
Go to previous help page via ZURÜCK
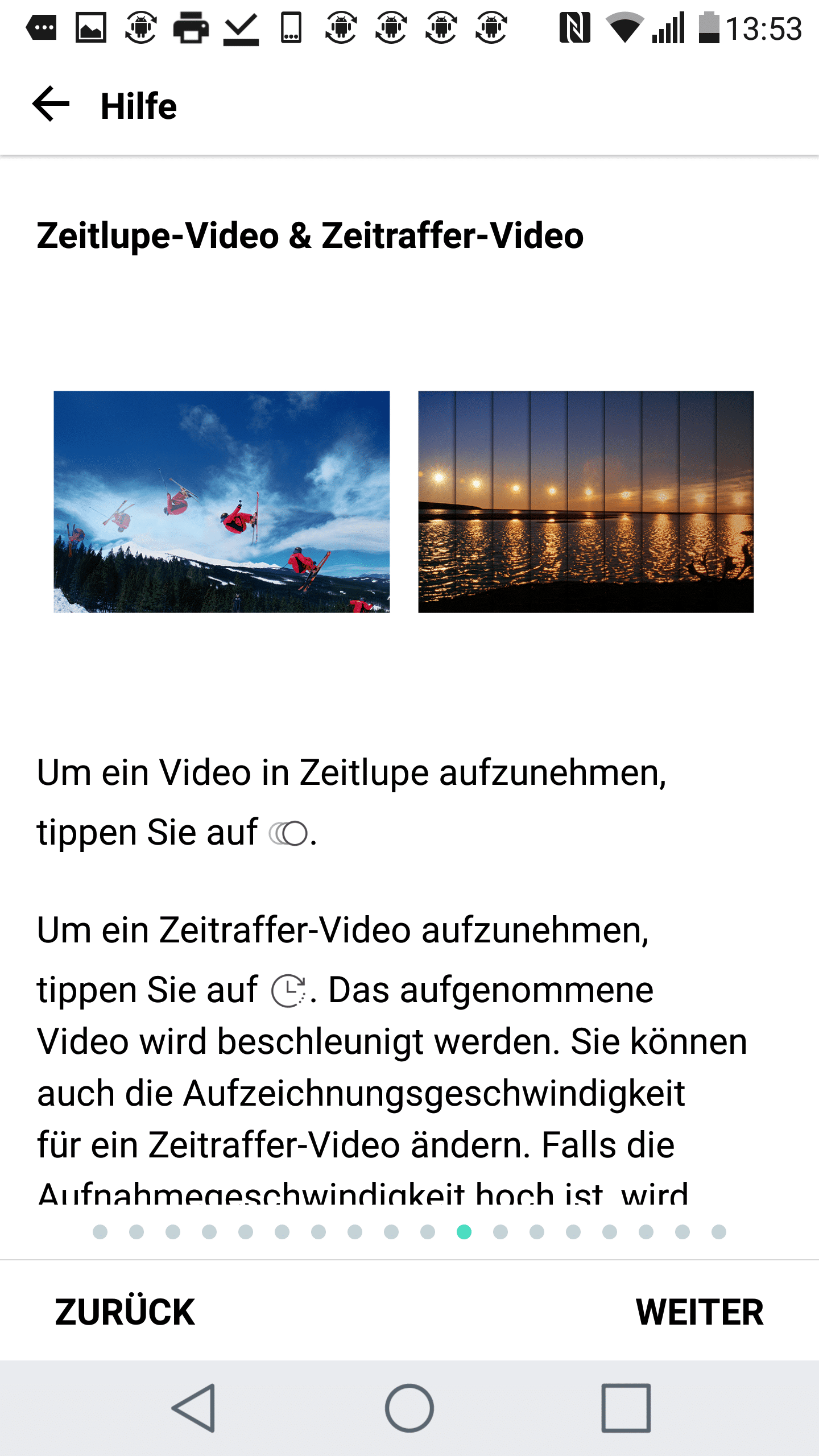click(x=125, y=1312)
